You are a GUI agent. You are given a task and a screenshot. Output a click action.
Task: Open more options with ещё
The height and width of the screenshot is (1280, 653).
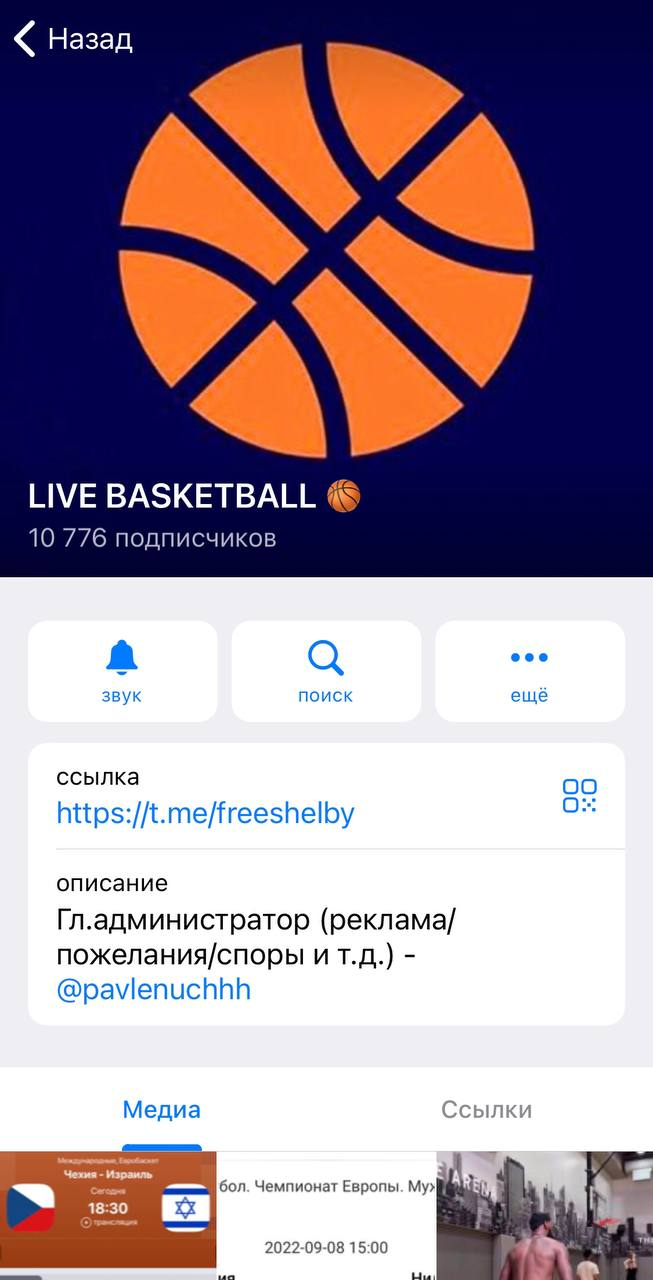pos(529,671)
